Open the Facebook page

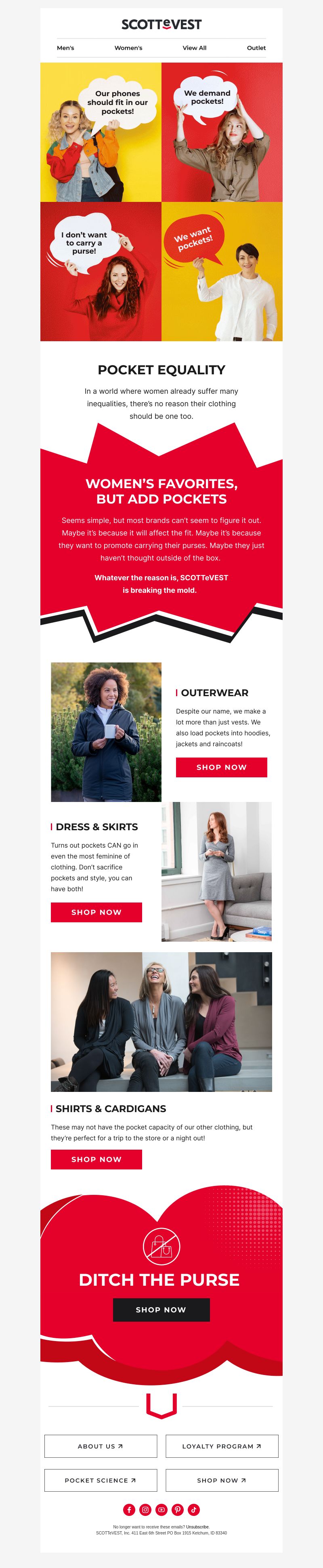tap(129, 1509)
